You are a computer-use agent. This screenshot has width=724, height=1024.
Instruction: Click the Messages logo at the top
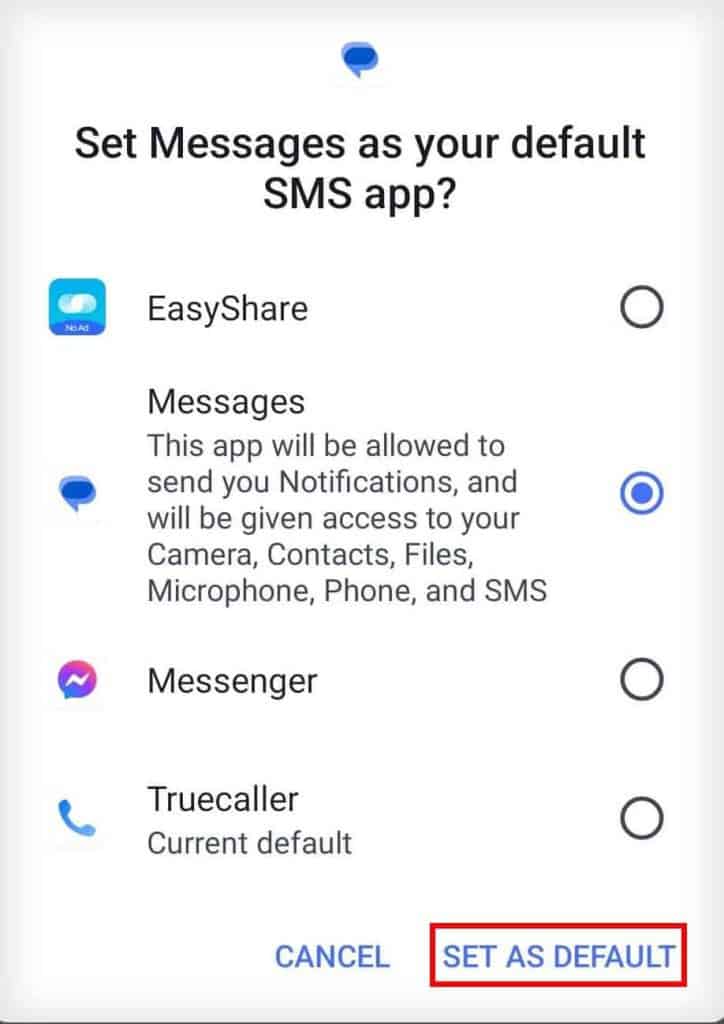[x=360, y=58]
